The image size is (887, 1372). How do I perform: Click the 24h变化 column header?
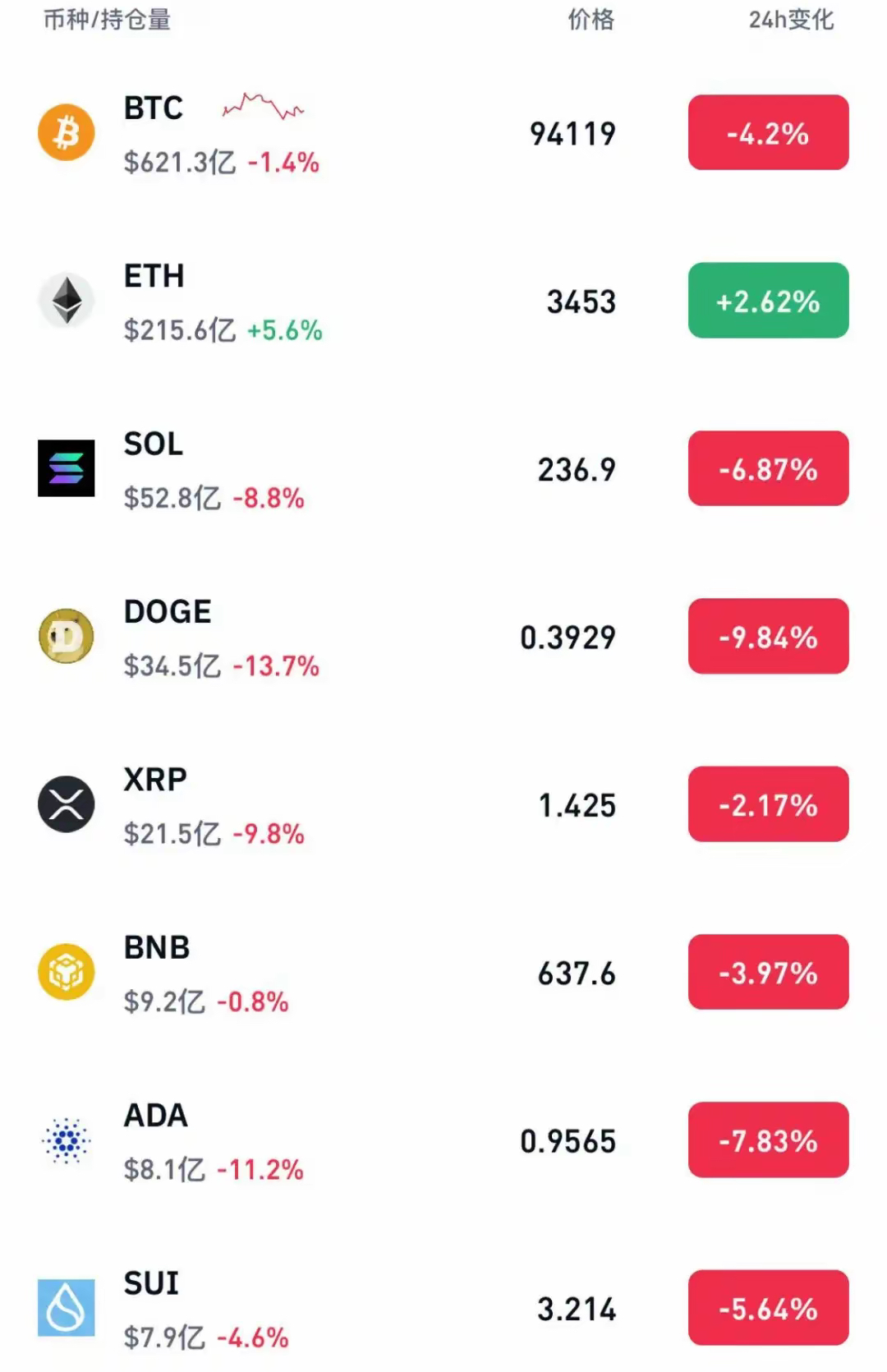click(791, 21)
